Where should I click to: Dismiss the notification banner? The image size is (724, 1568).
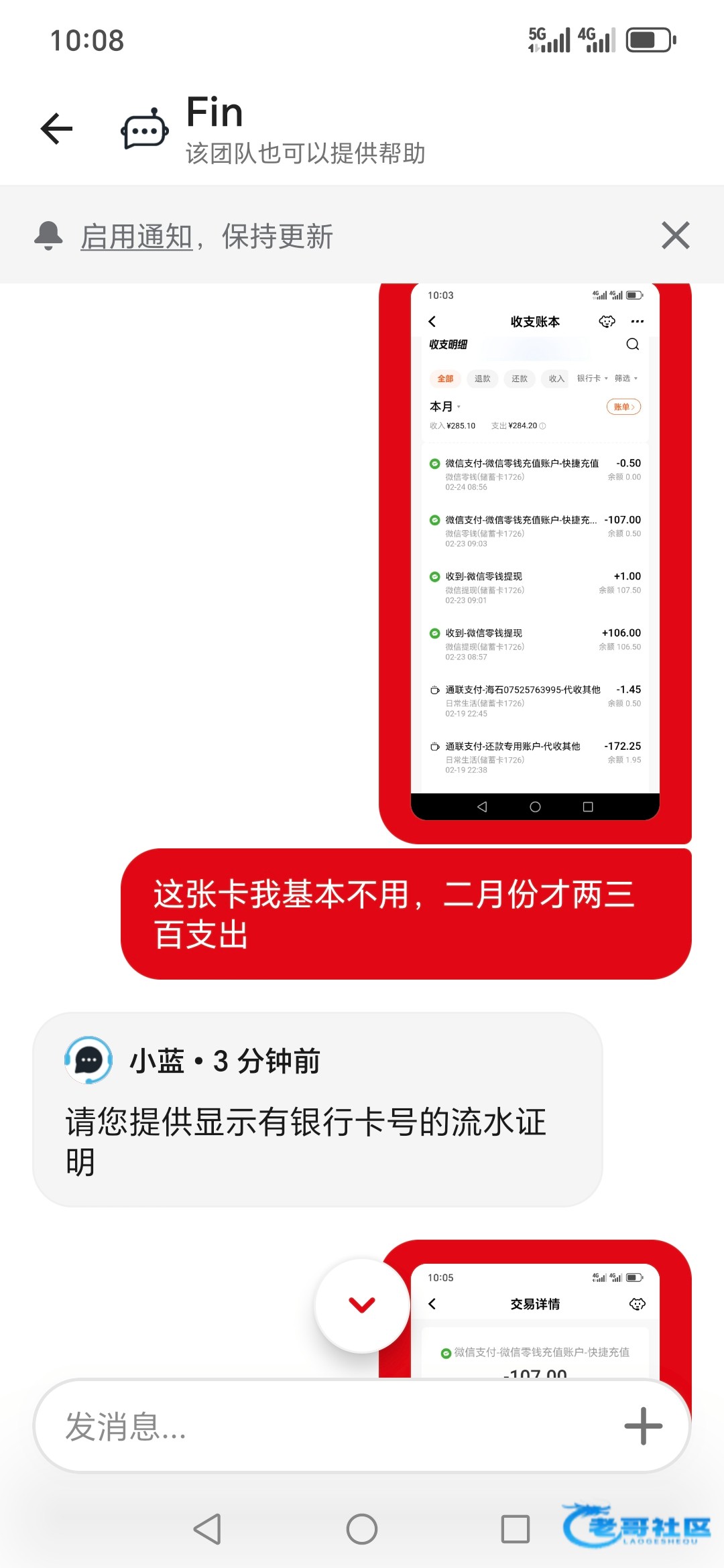[x=675, y=235]
